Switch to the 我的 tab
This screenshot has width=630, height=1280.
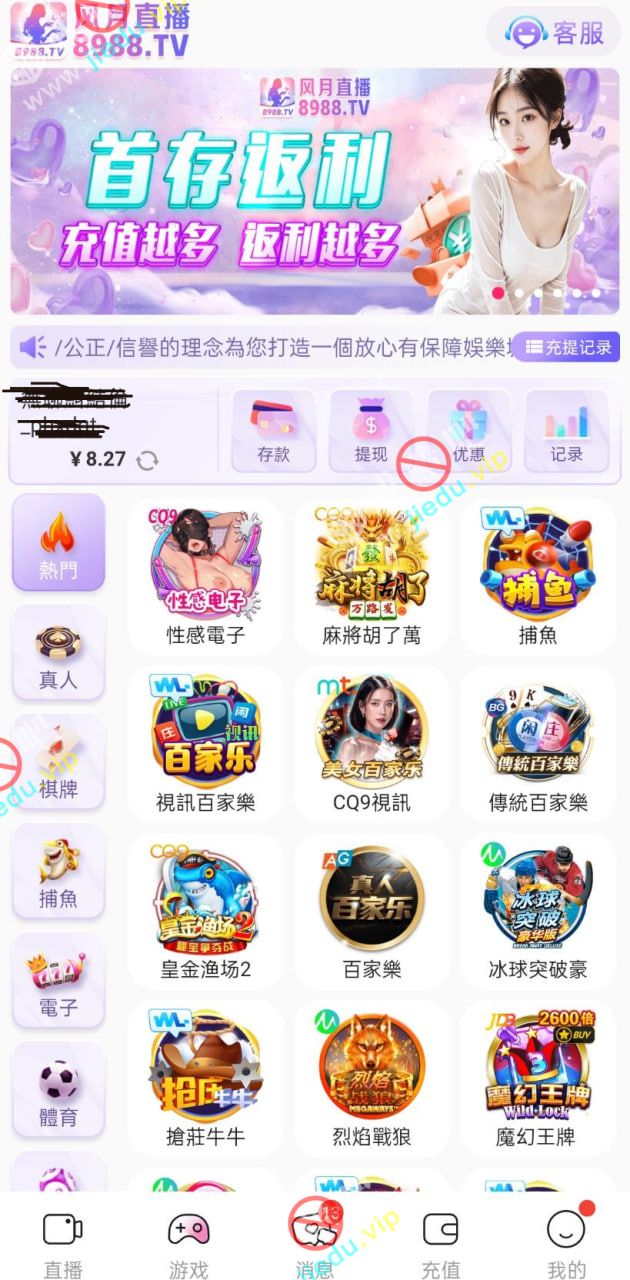tap(566, 1243)
